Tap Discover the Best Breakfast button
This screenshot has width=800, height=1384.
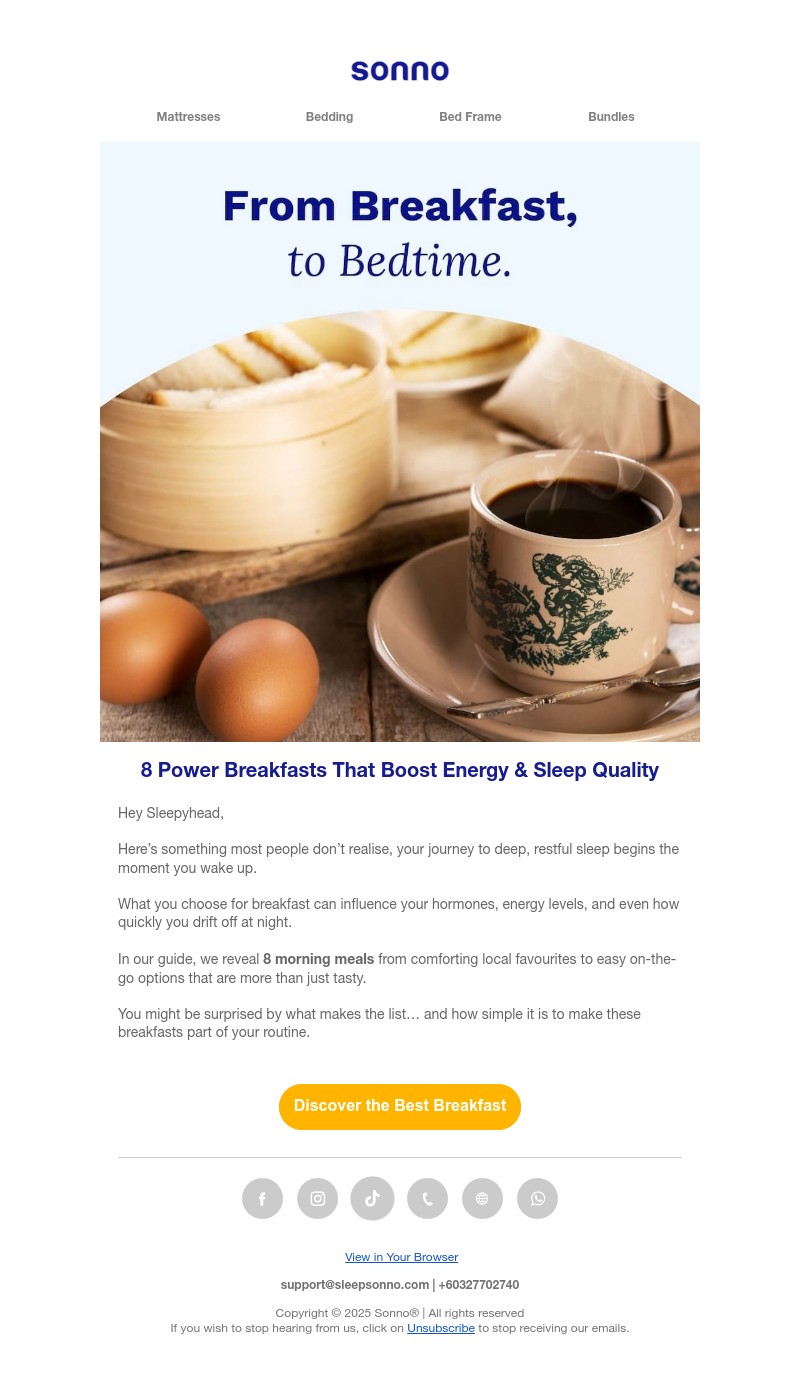[400, 1106]
